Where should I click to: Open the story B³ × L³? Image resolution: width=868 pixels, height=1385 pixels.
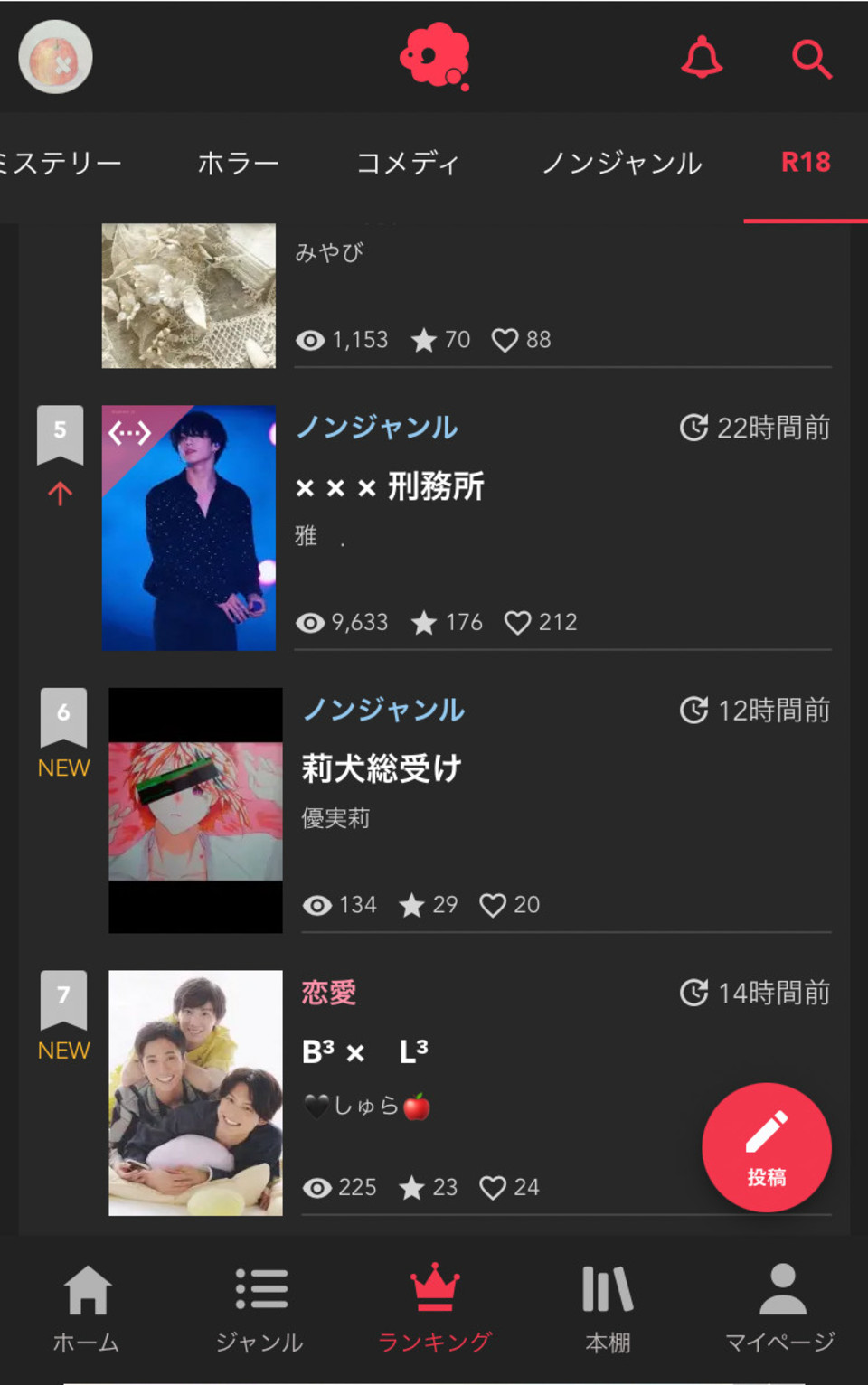pos(365,1051)
